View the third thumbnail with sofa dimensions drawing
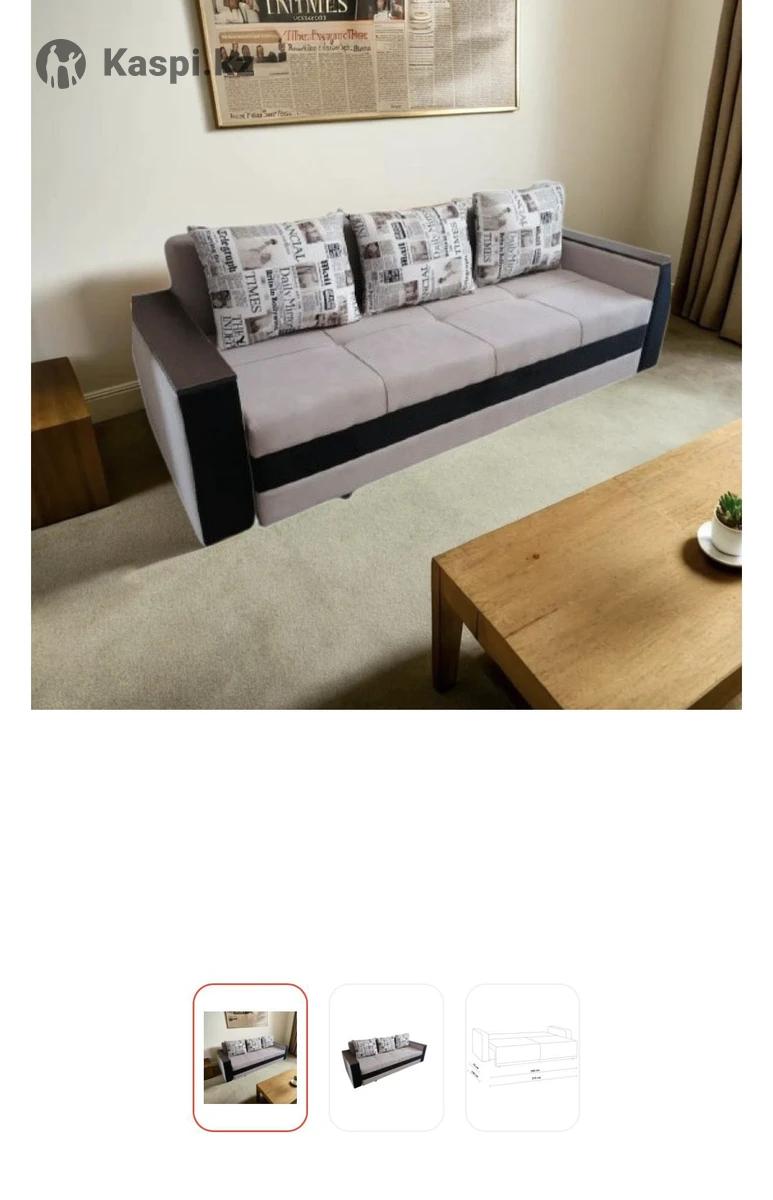Screen dimensions: 773x1200 pyautogui.click(x=522, y=1057)
